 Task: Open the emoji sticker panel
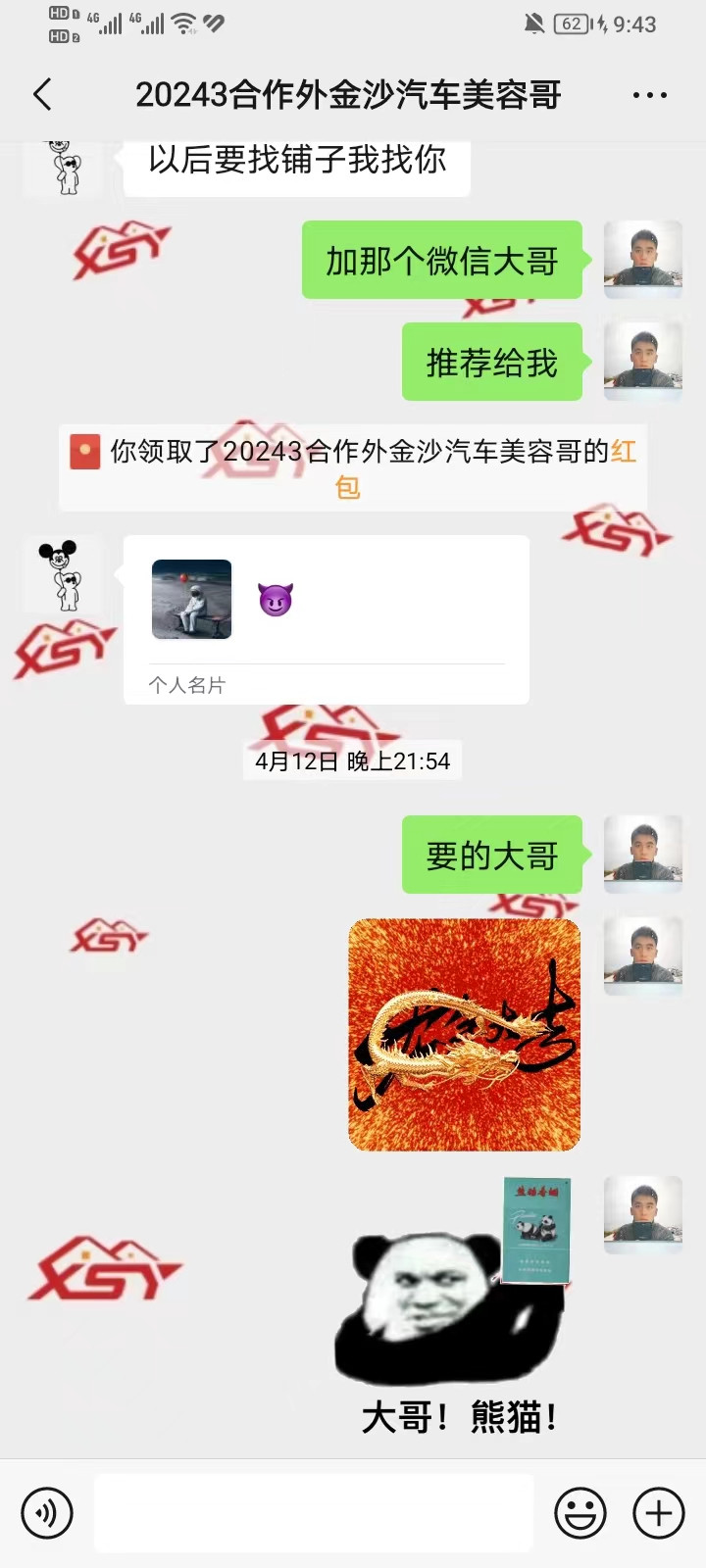(x=580, y=1512)
